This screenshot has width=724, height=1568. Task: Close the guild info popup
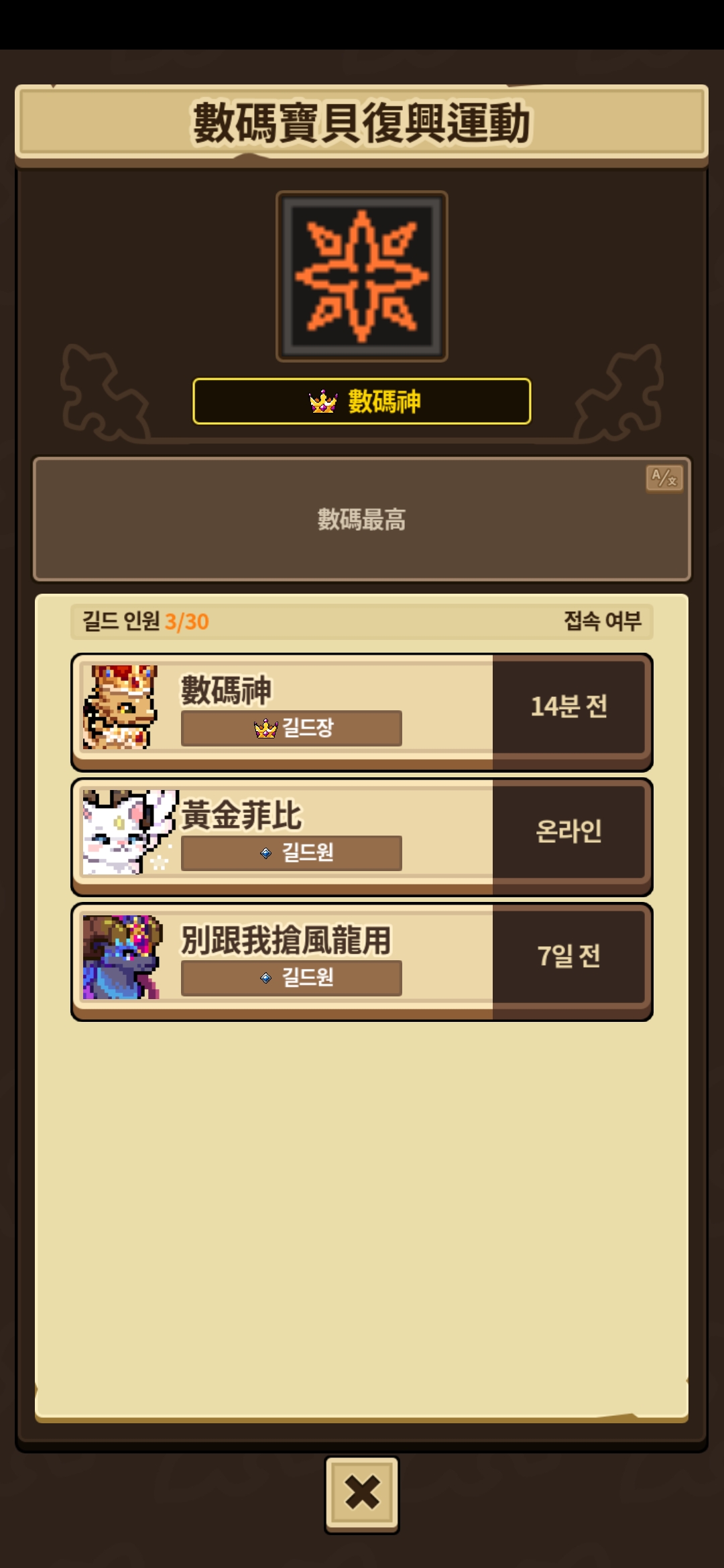point(362,1494)
